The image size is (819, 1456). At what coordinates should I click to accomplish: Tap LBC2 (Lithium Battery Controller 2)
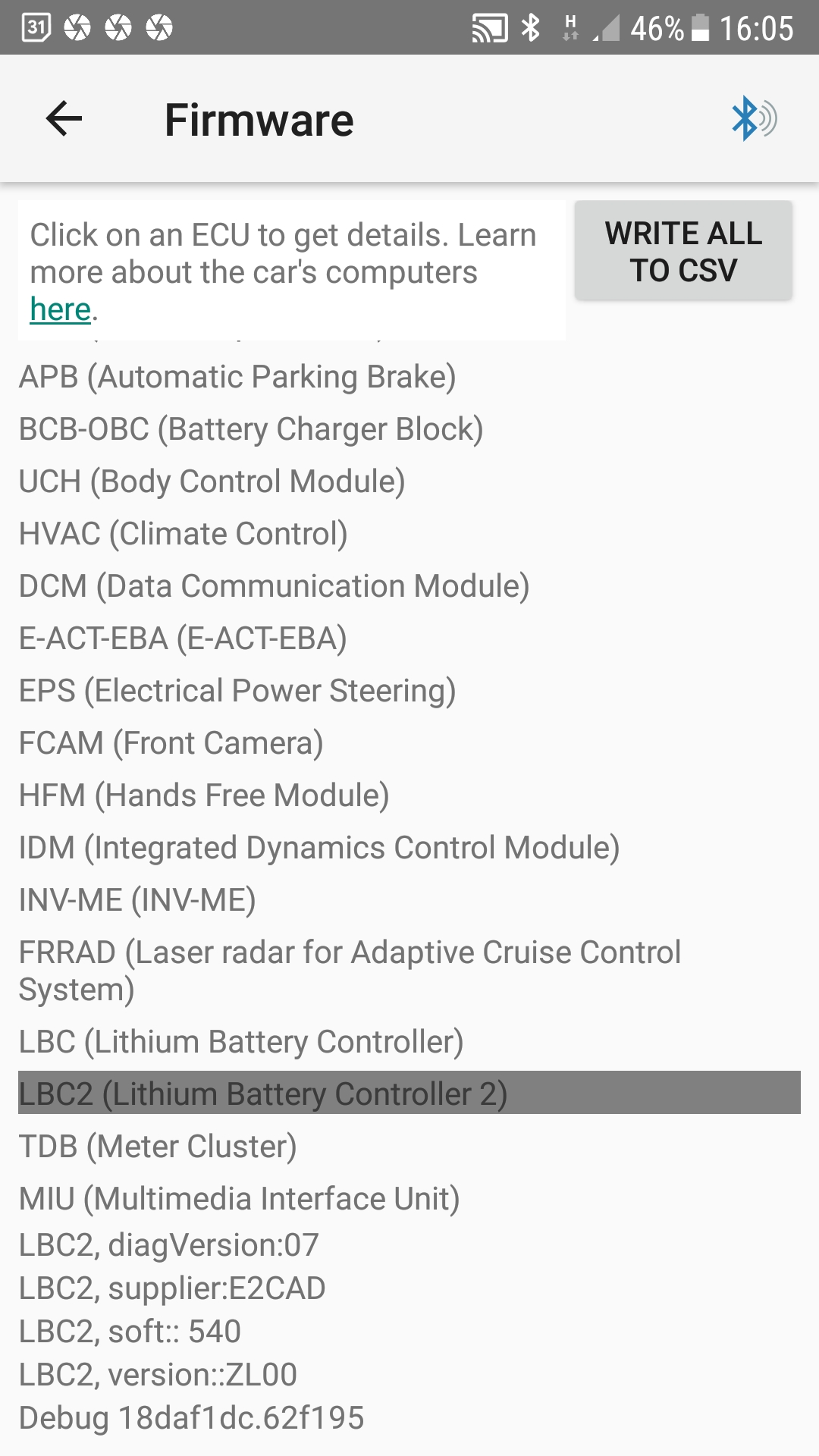click(409, 1093)
